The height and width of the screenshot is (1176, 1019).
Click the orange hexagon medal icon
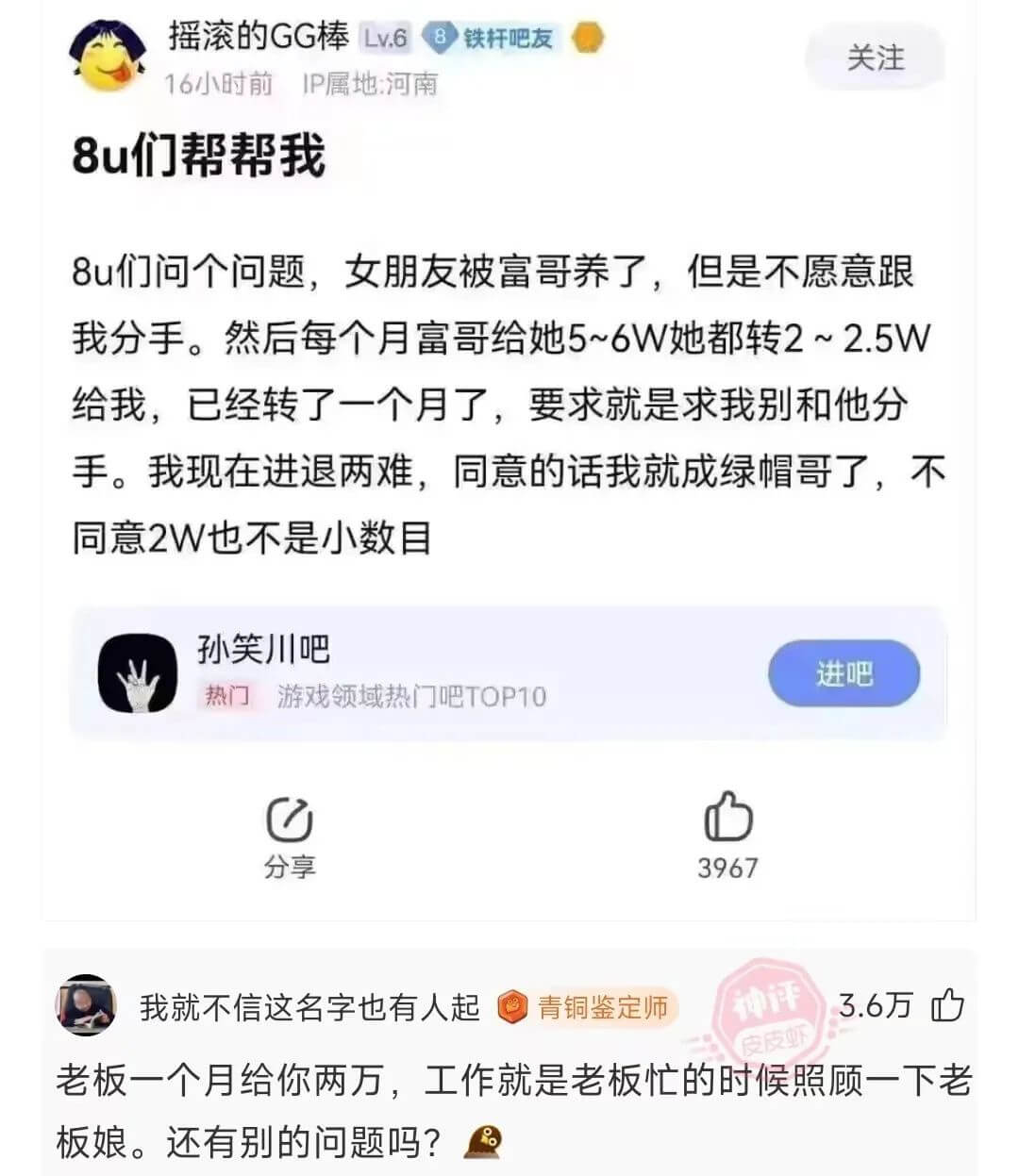[590, 38]
